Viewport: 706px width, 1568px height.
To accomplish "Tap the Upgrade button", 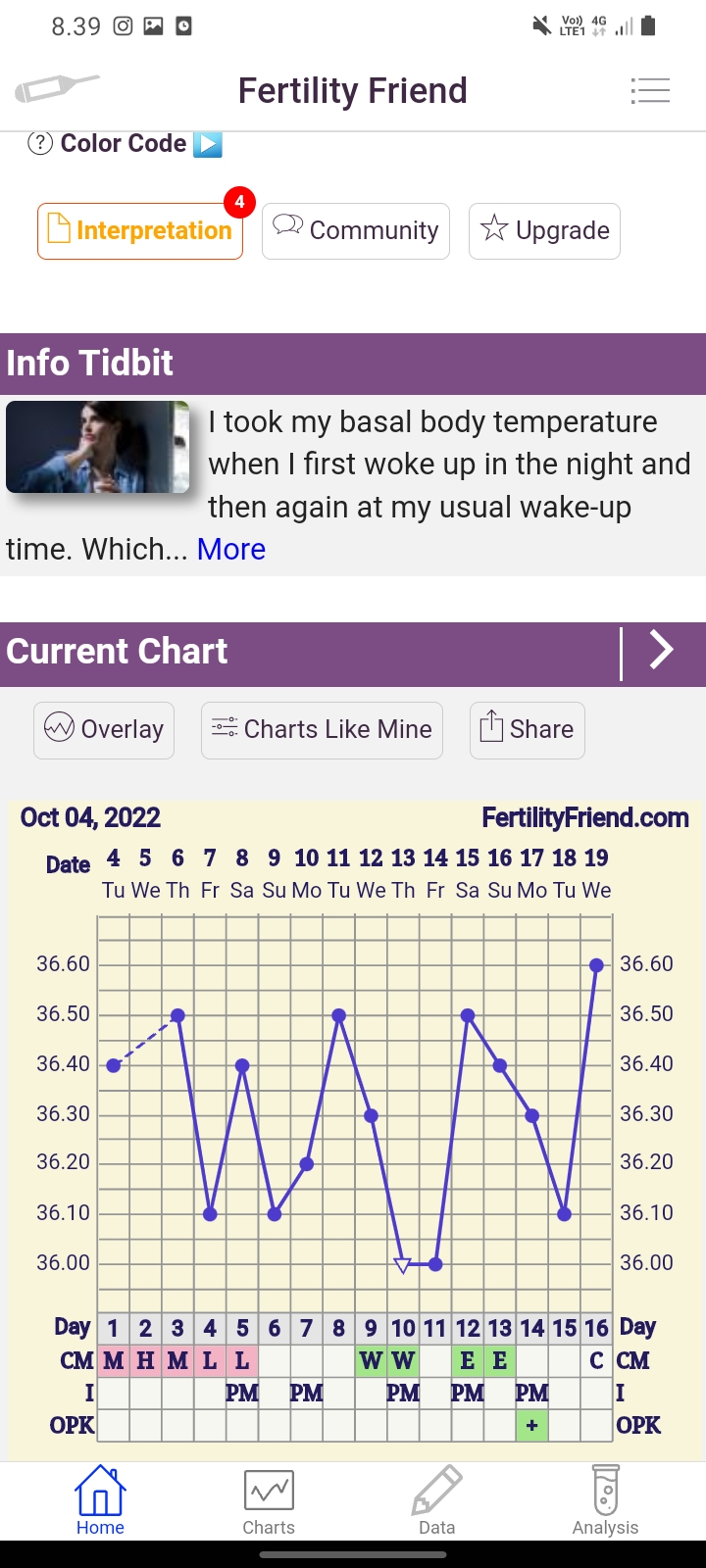I will pyautogui.click(x=544, y=231).
